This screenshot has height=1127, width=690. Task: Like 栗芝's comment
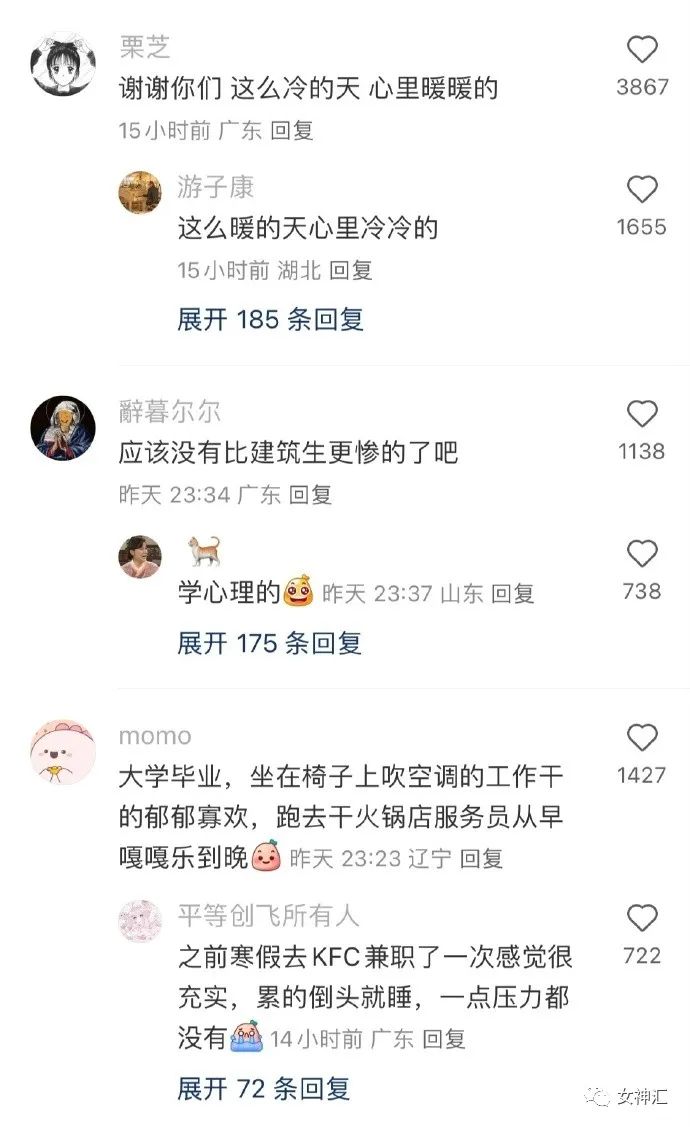[642, 51]
